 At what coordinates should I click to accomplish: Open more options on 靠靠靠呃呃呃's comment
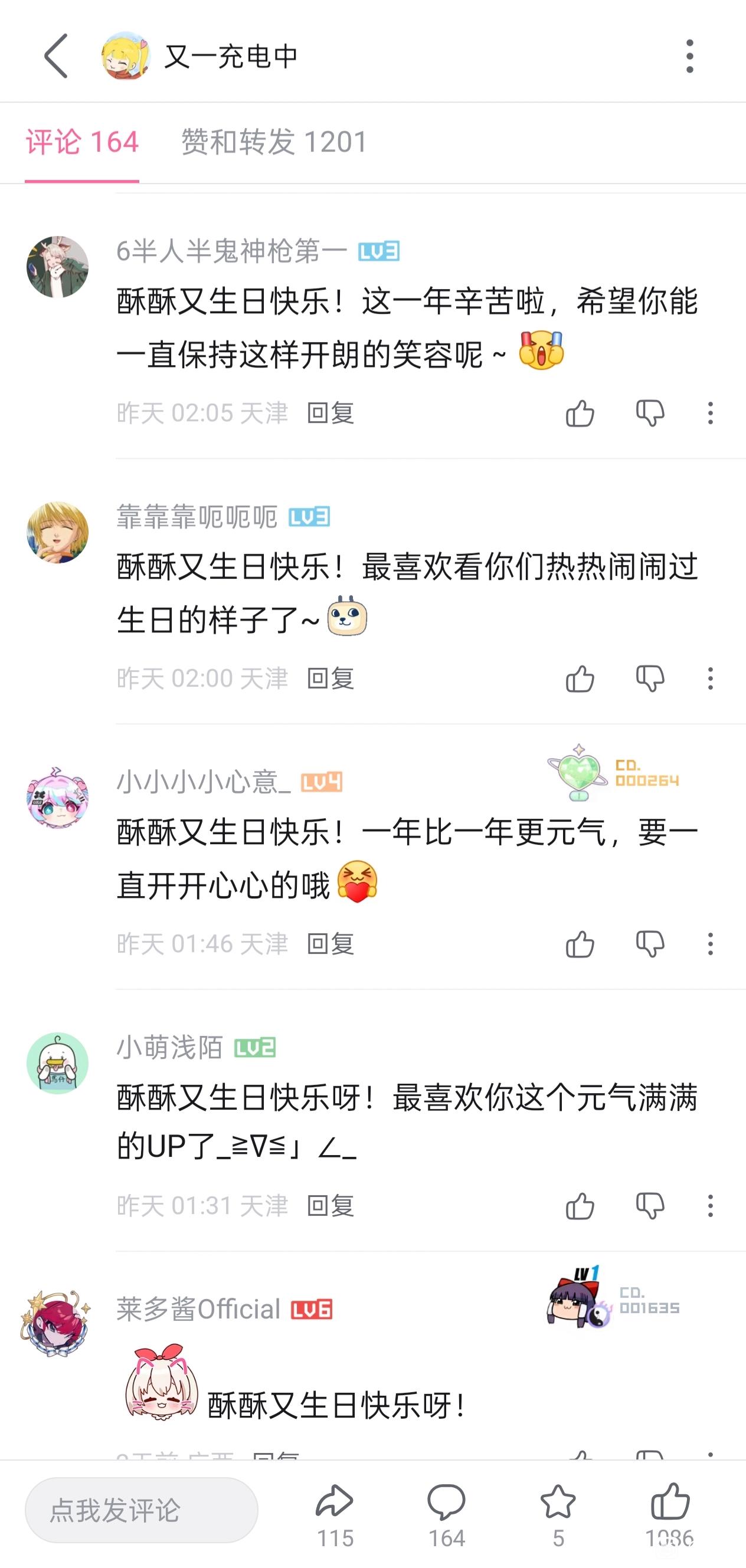710,678
